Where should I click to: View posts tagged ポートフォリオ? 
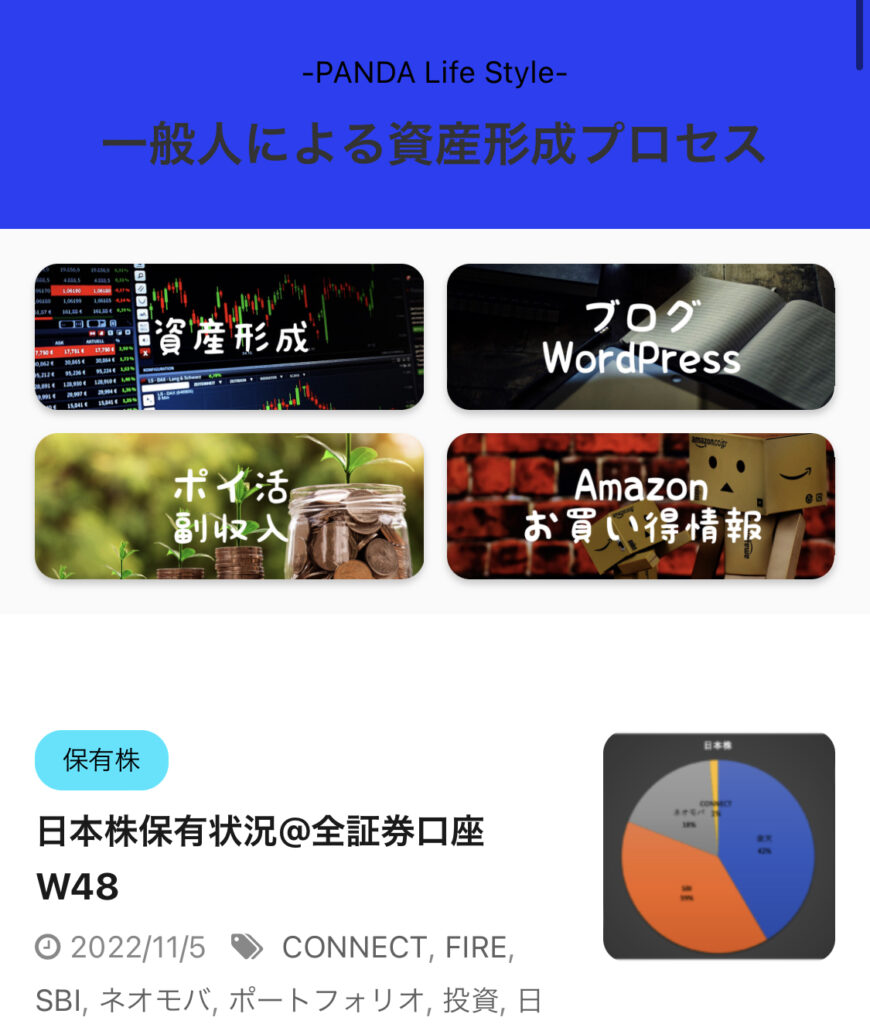point(327,999)
